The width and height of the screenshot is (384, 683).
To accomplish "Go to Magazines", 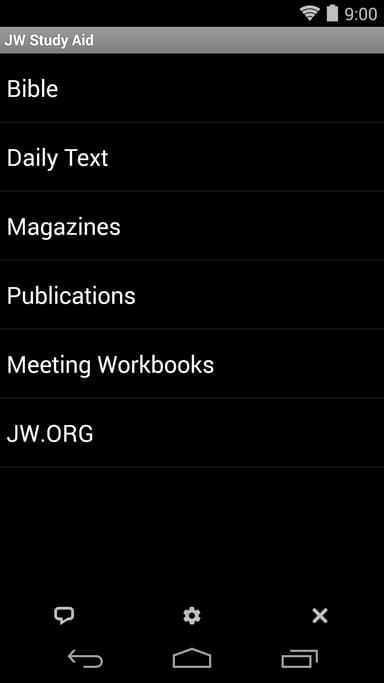I will (x=192, y=226).
